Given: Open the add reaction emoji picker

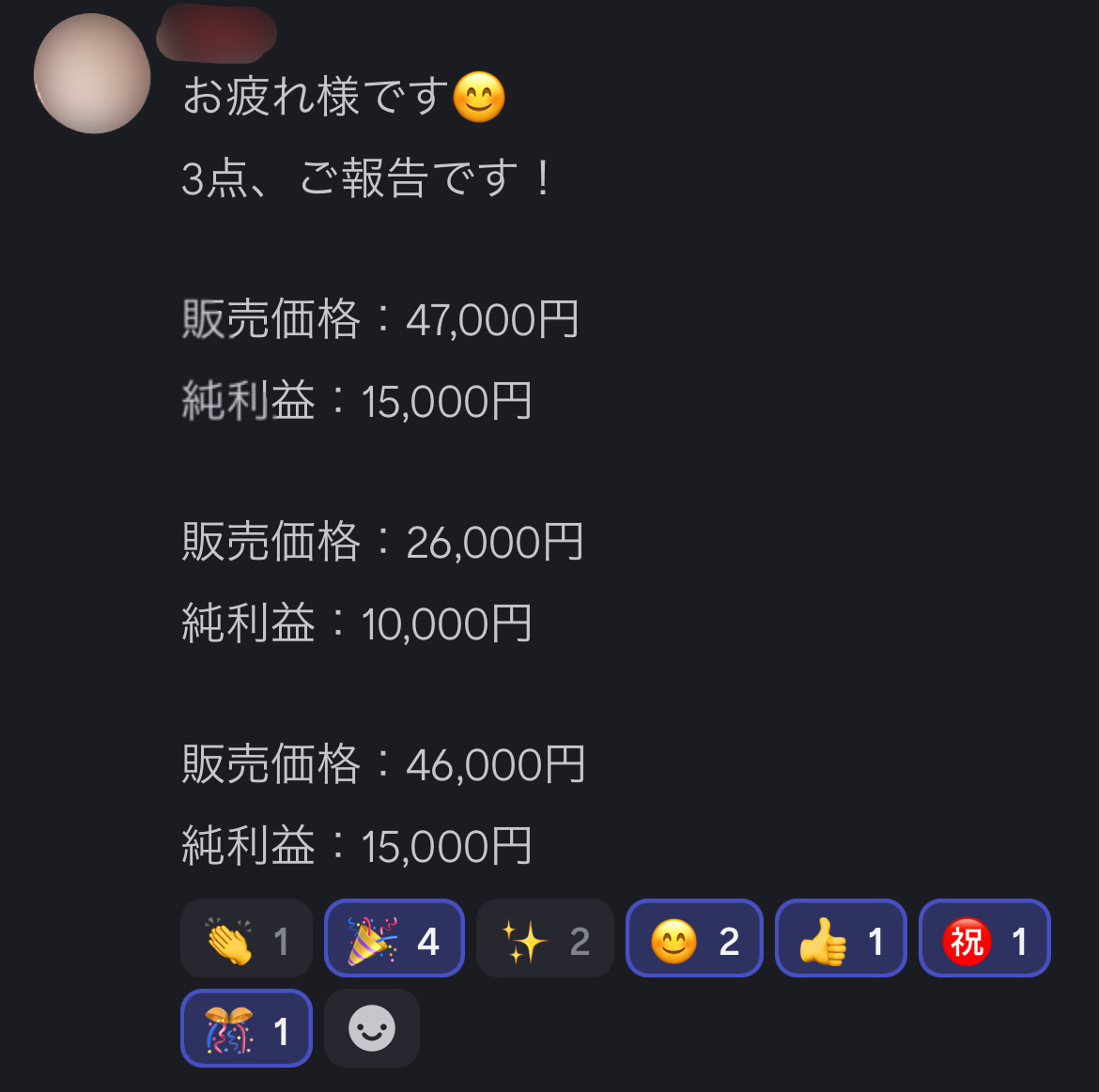Looking at the screenshot, I should (x=372, y=1029).
